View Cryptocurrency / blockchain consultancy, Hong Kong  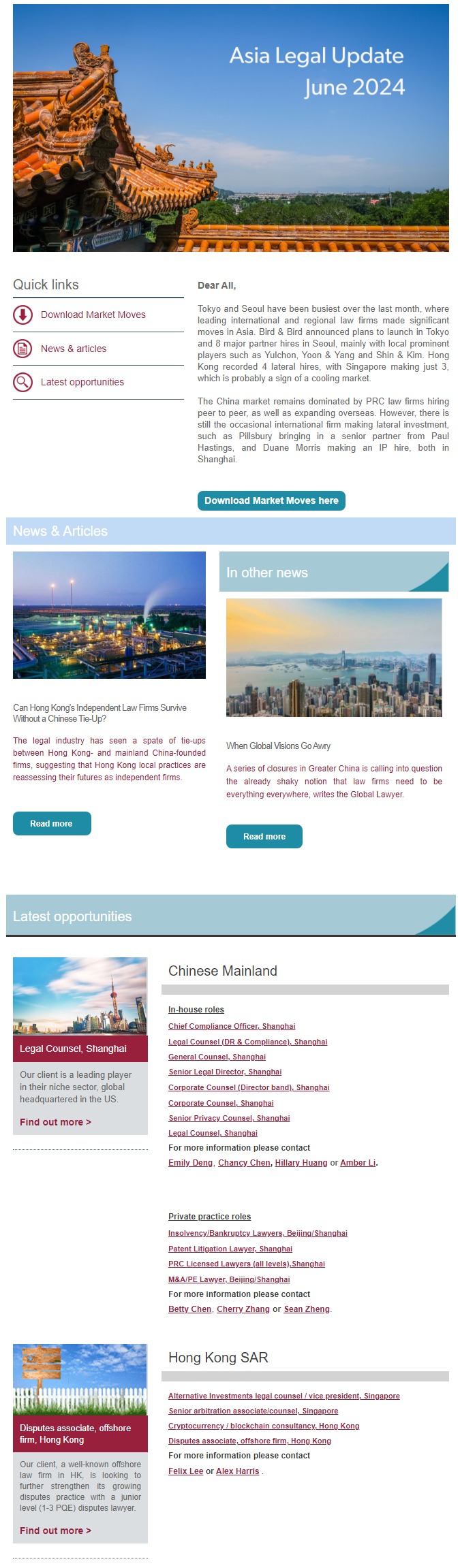click(264, 1426)
